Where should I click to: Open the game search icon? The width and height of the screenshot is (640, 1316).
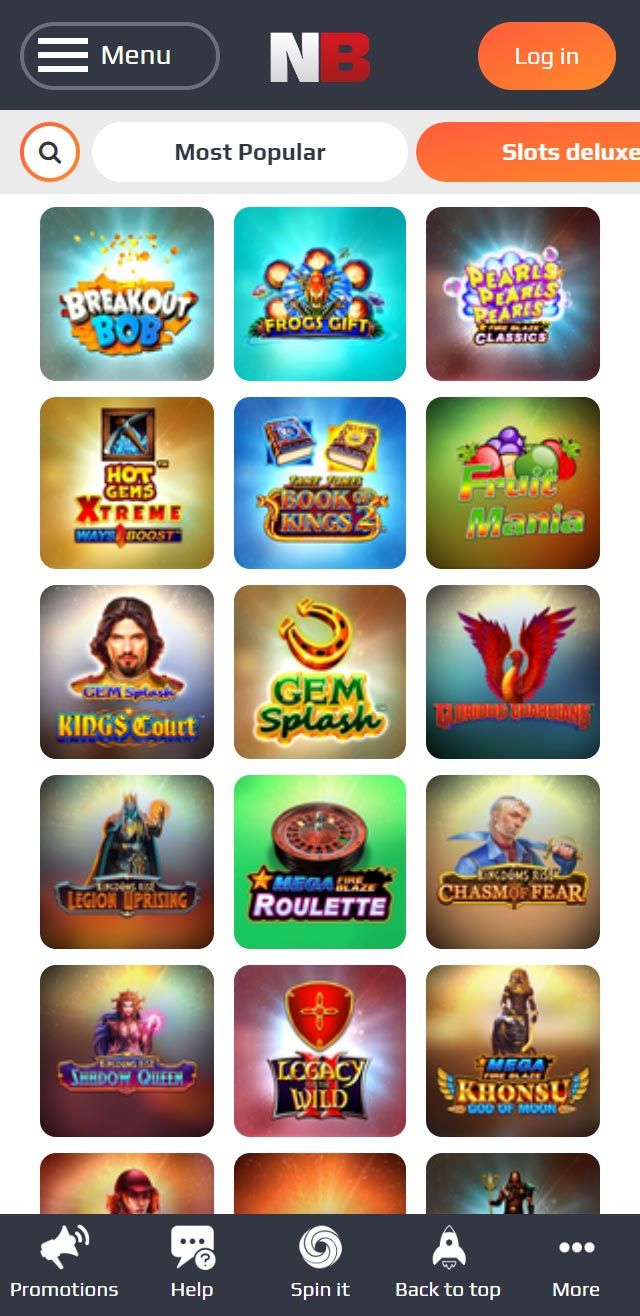[x=50, y=152]
